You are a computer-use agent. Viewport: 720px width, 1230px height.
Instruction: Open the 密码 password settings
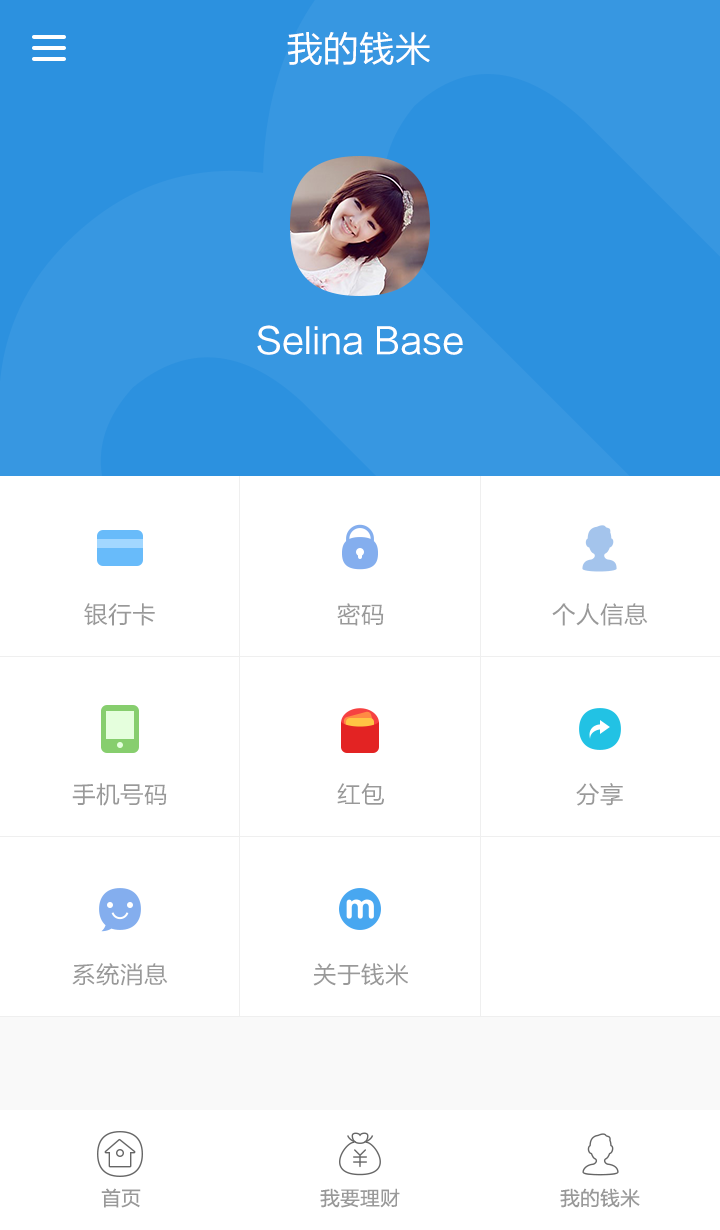(360, 567)
